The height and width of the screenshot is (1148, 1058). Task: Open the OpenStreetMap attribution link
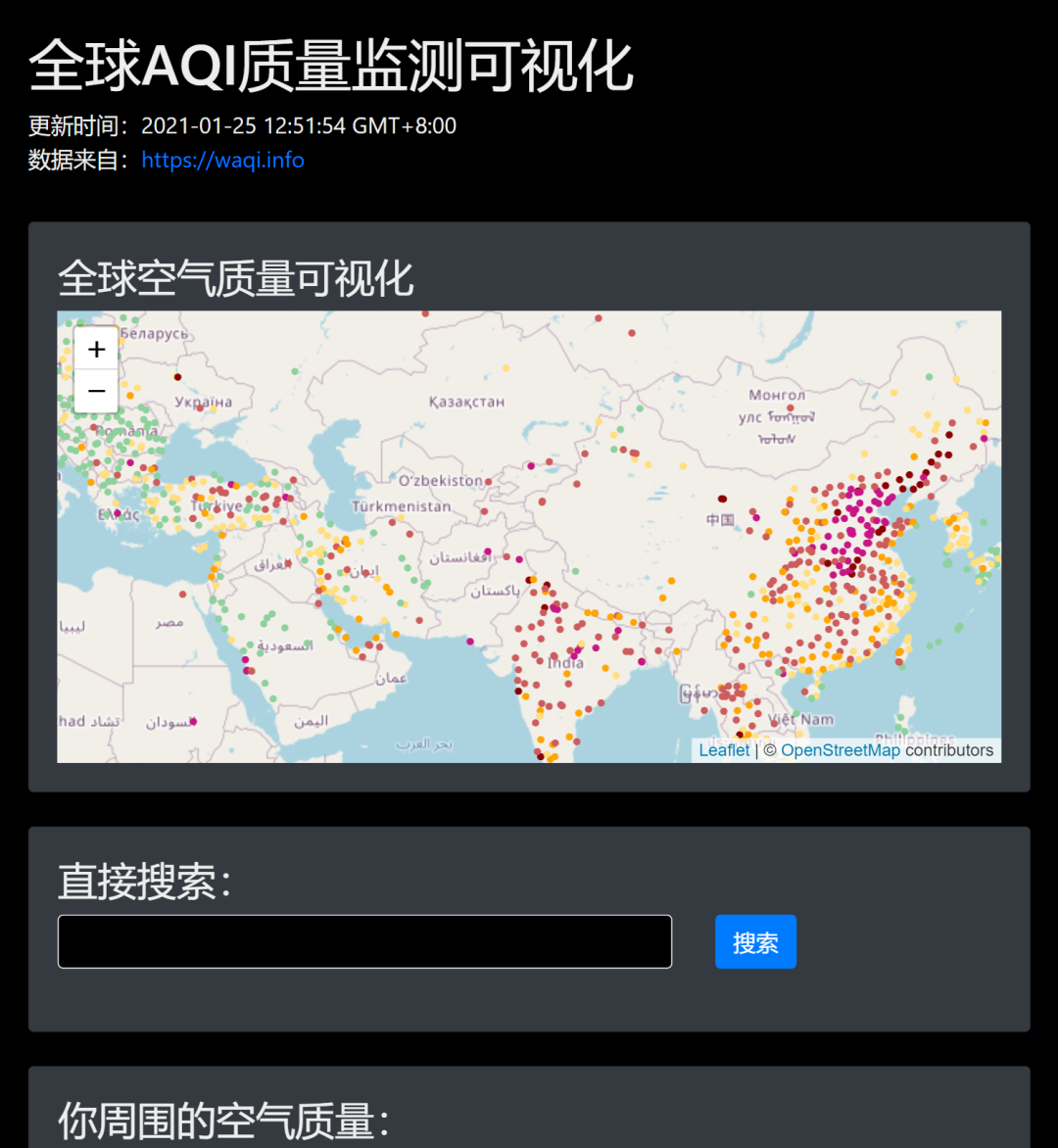840,750
